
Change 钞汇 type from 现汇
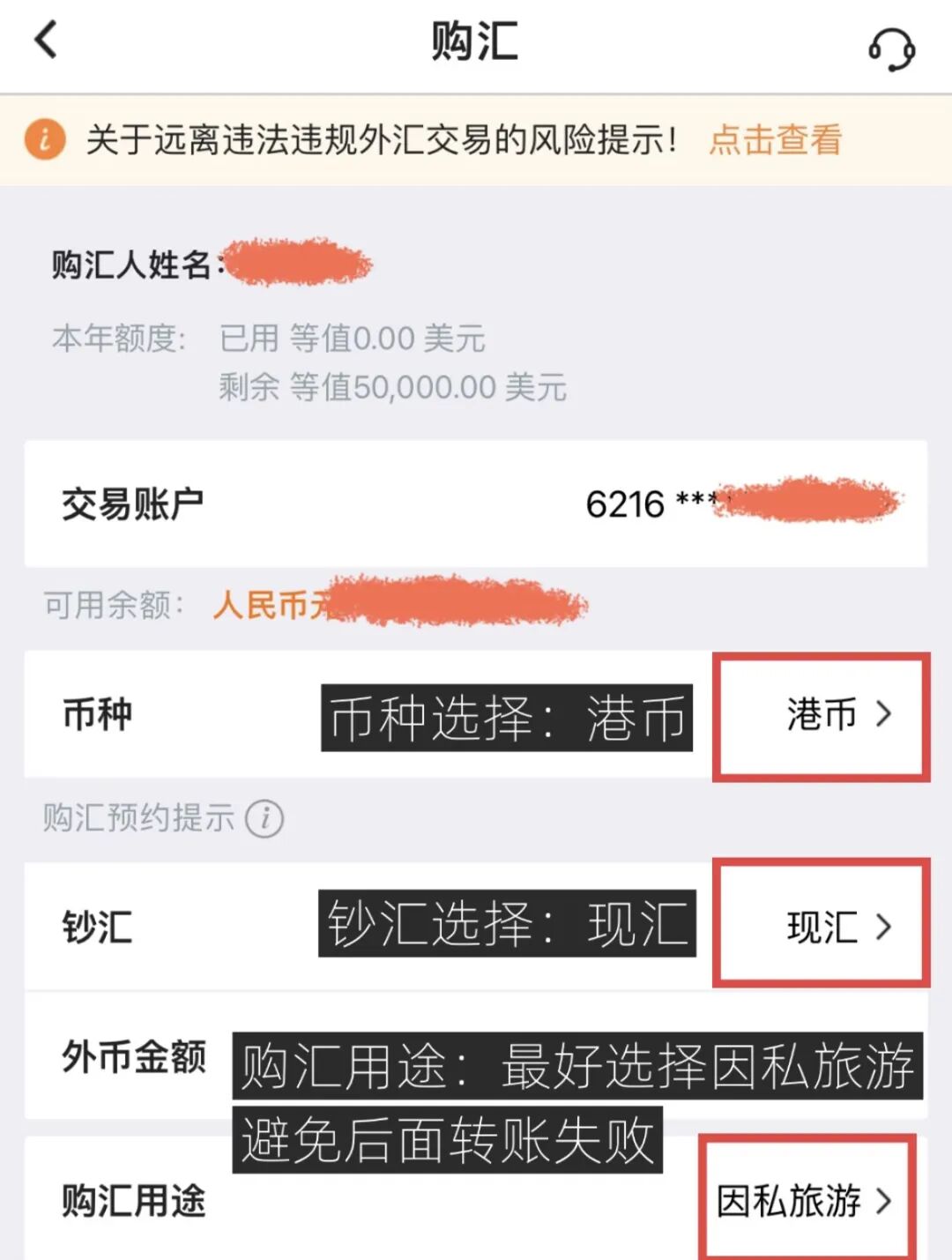(837, 927)
